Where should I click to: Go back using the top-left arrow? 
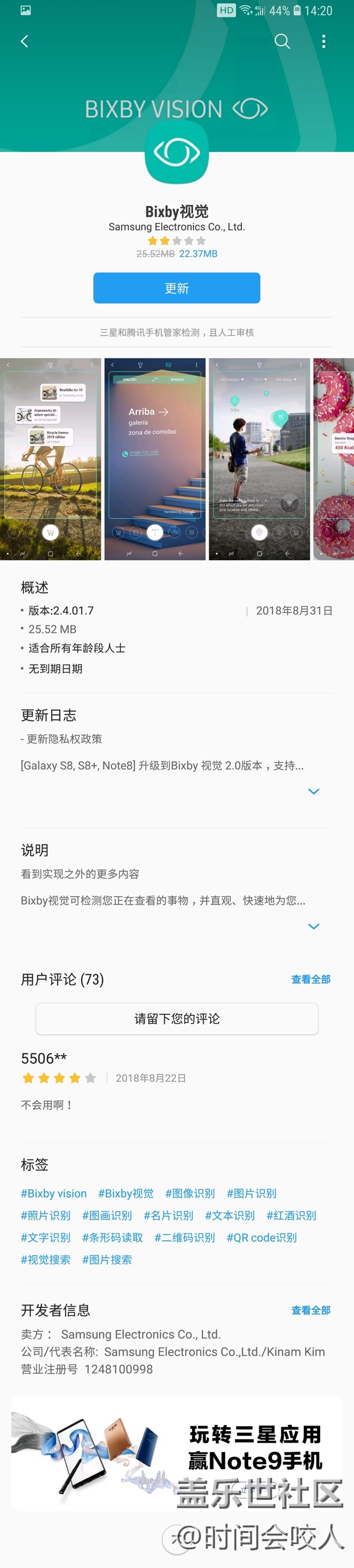(x=25, y=41)
